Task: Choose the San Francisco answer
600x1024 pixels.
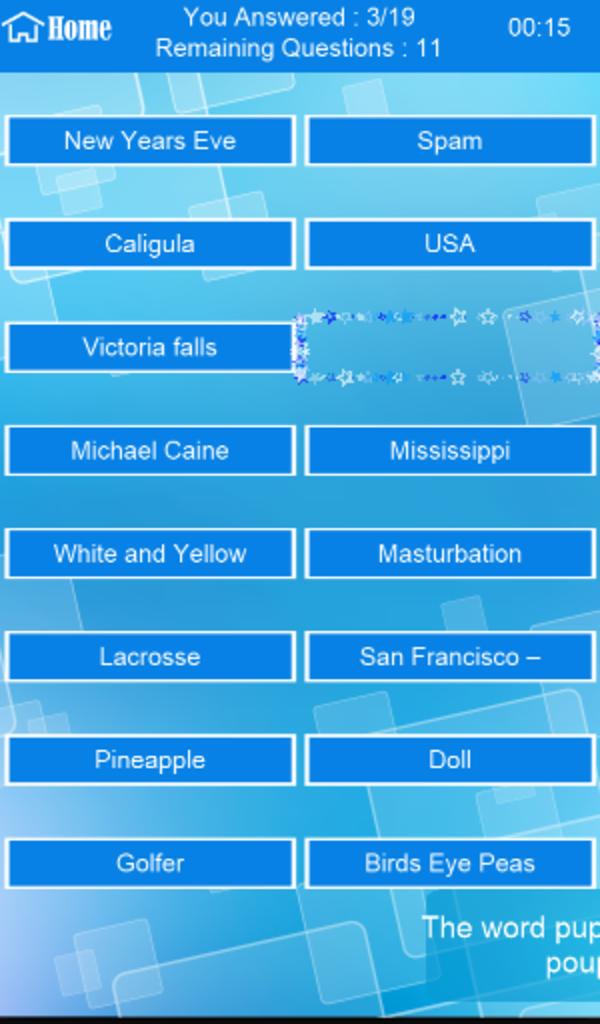Action: point(449,656)
